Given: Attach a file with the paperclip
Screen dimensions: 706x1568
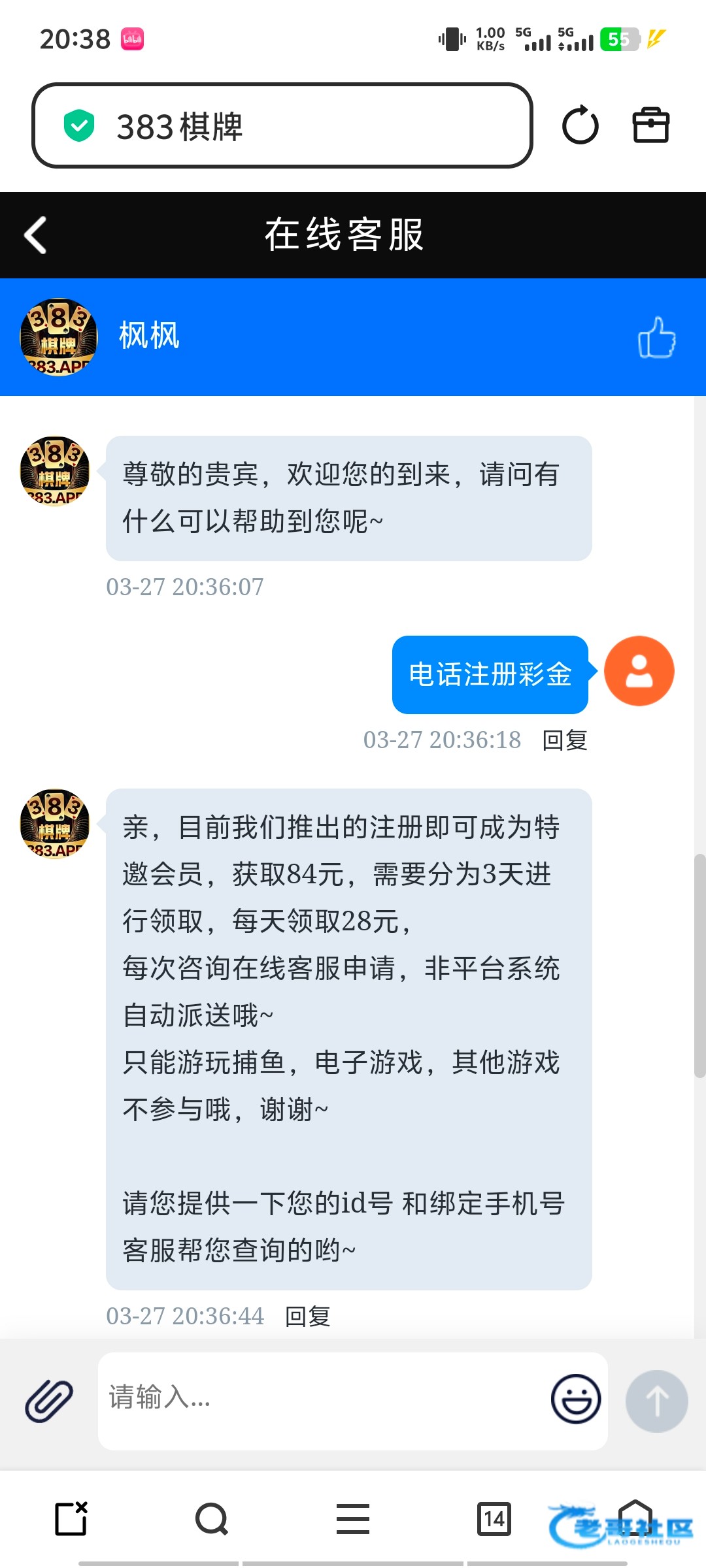Looking at the screenshot, I should (49, 1401).
